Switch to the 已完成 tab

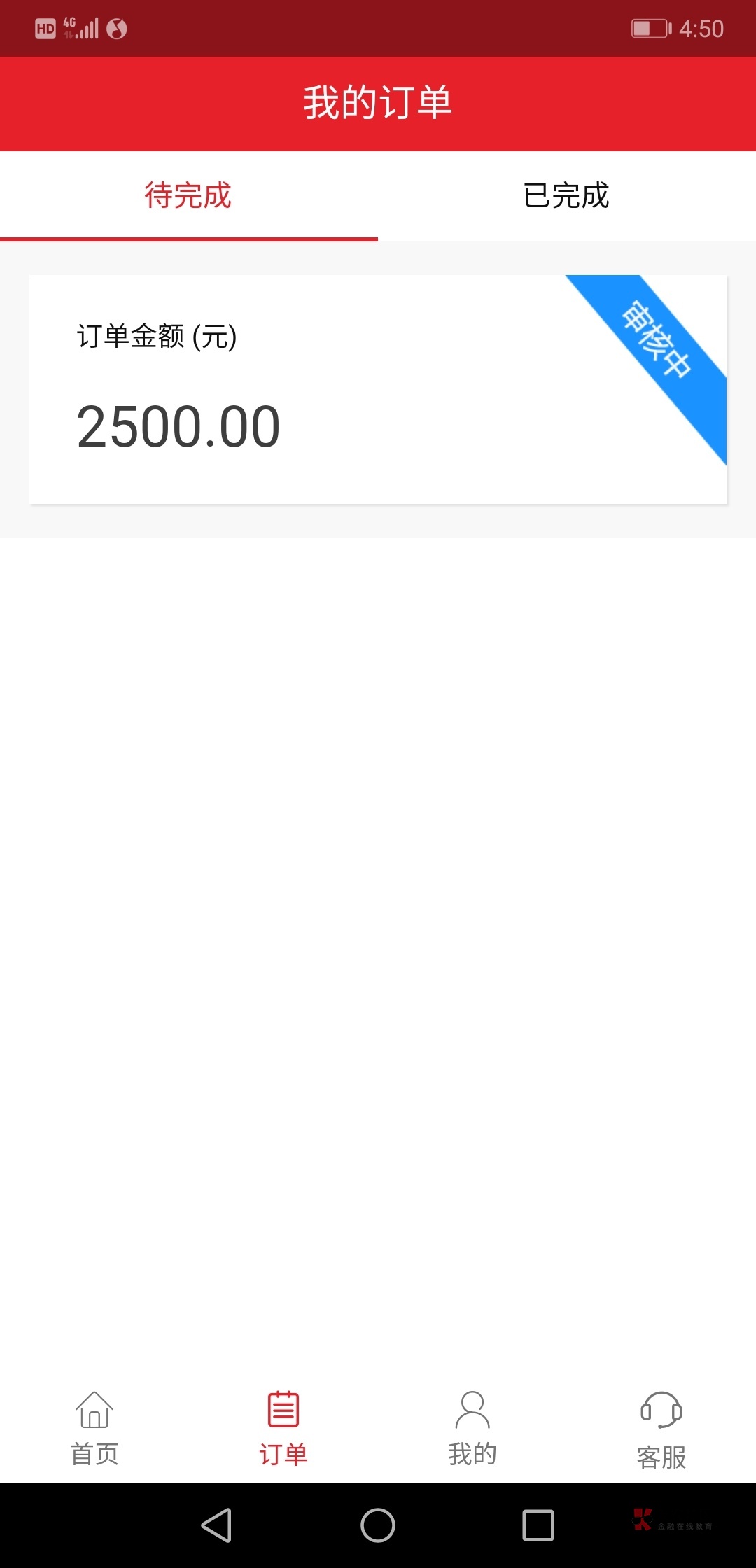(x=566, y=195)
